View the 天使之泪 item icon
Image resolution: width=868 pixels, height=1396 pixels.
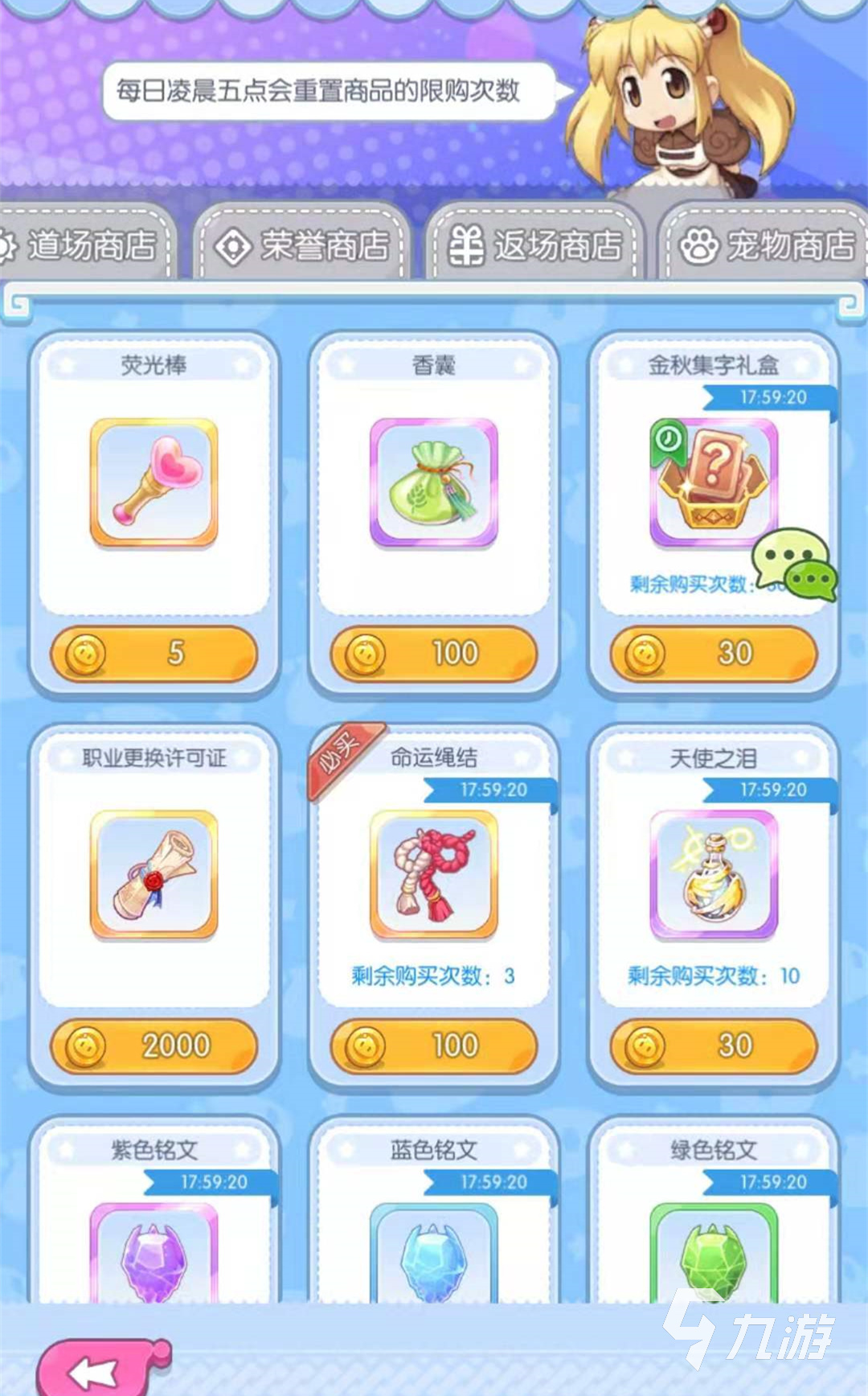[714, 875]
